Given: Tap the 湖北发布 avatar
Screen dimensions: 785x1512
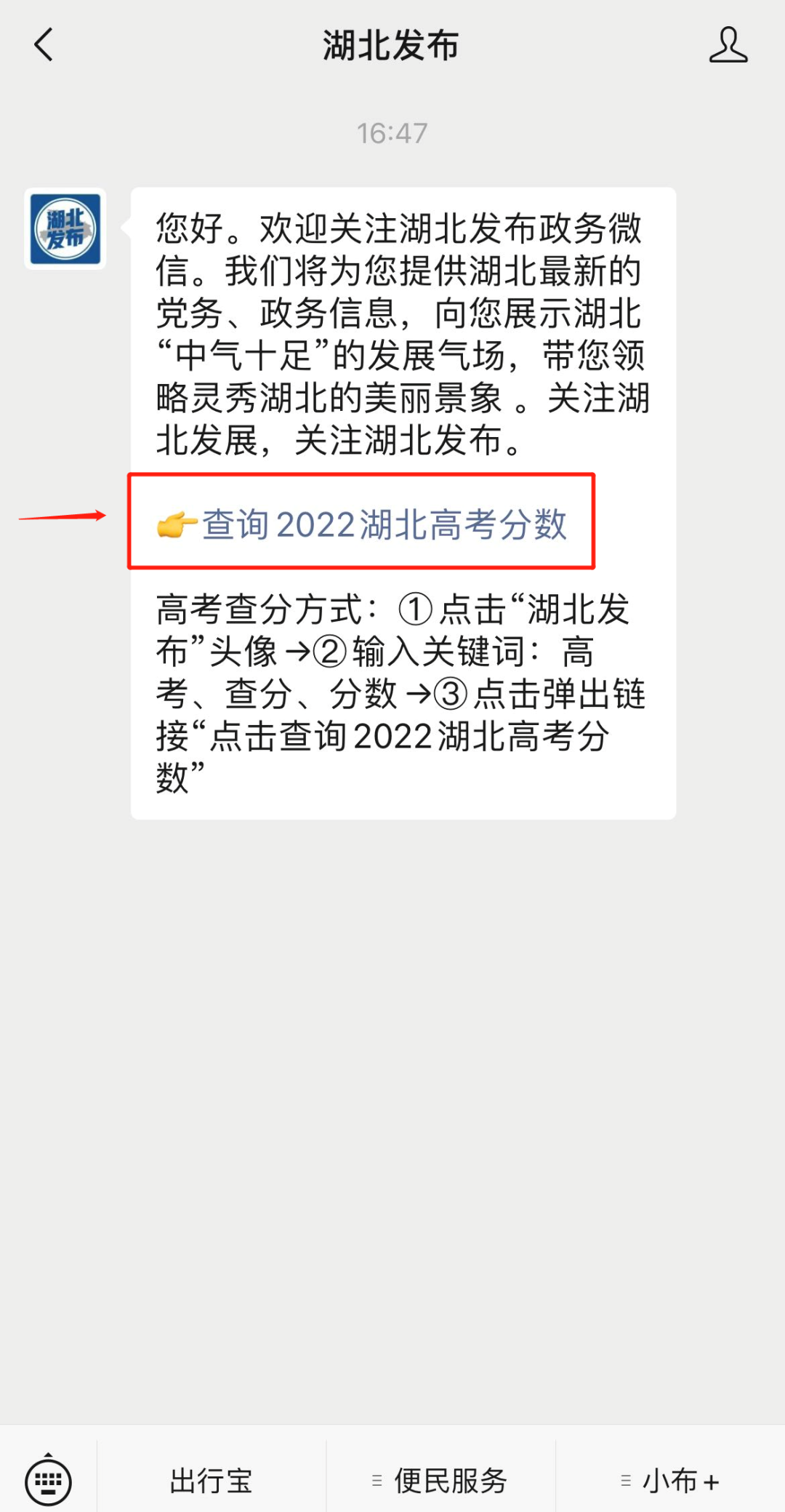Looking at the screenshot, I should point(65,229).
